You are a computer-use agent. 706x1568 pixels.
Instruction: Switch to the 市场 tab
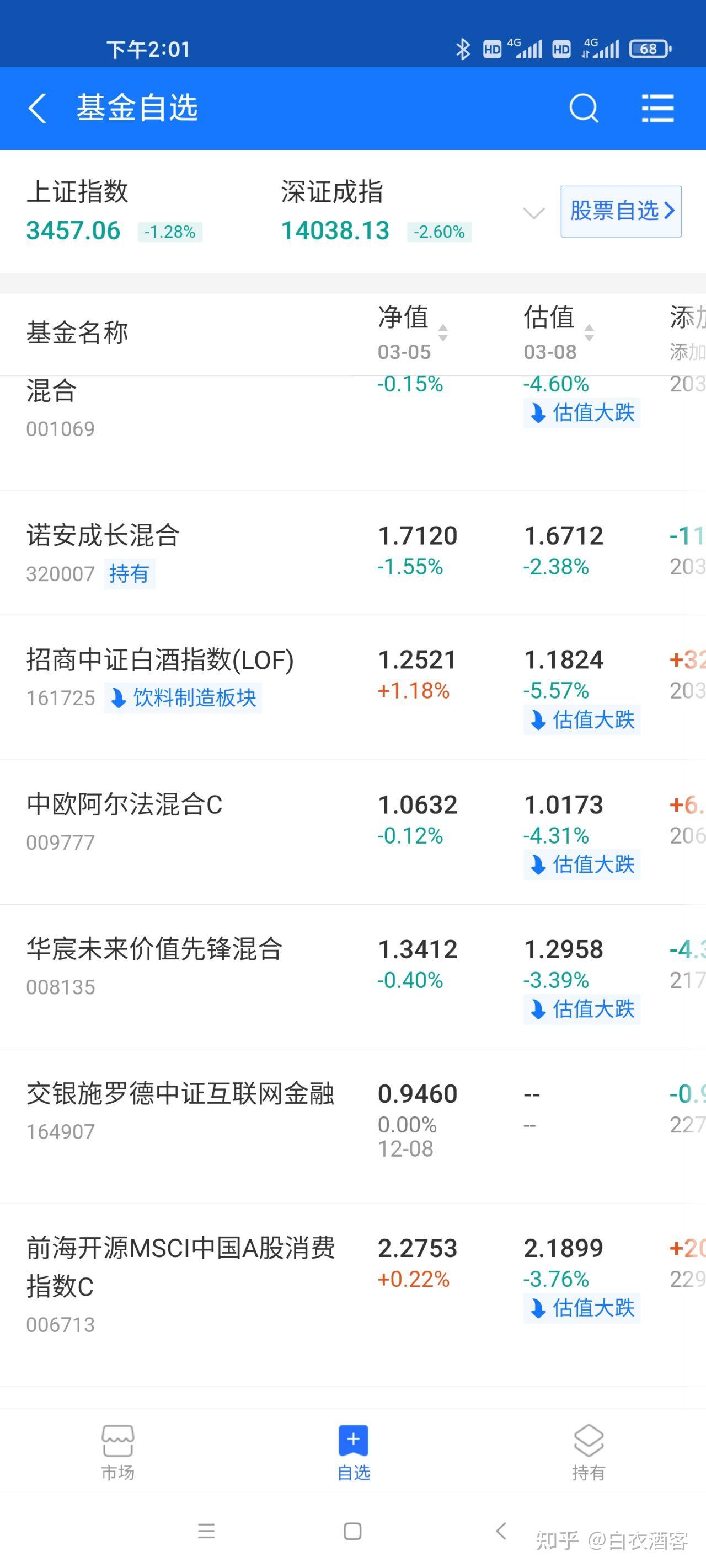pyautogui.click(x=117, y=1452)
